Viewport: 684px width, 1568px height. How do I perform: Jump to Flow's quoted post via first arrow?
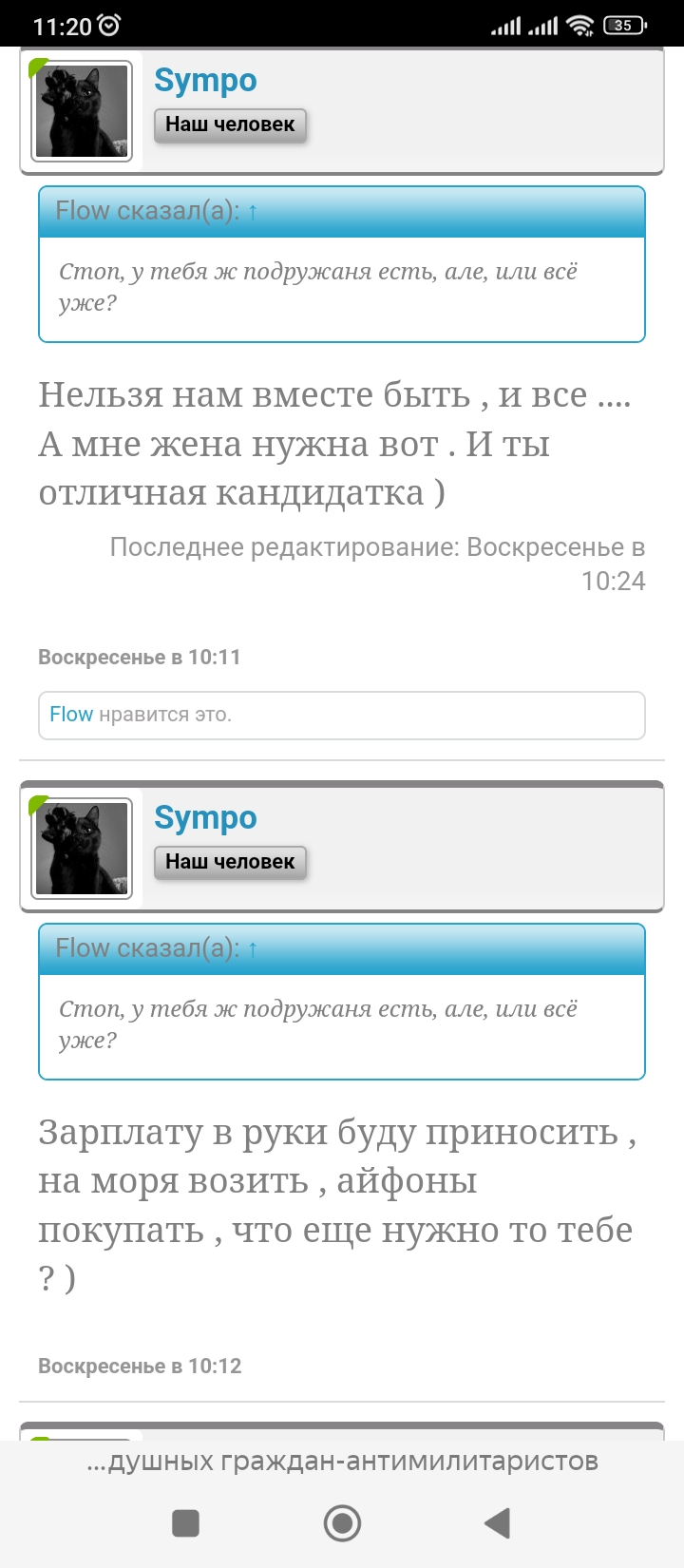(253, 211)
